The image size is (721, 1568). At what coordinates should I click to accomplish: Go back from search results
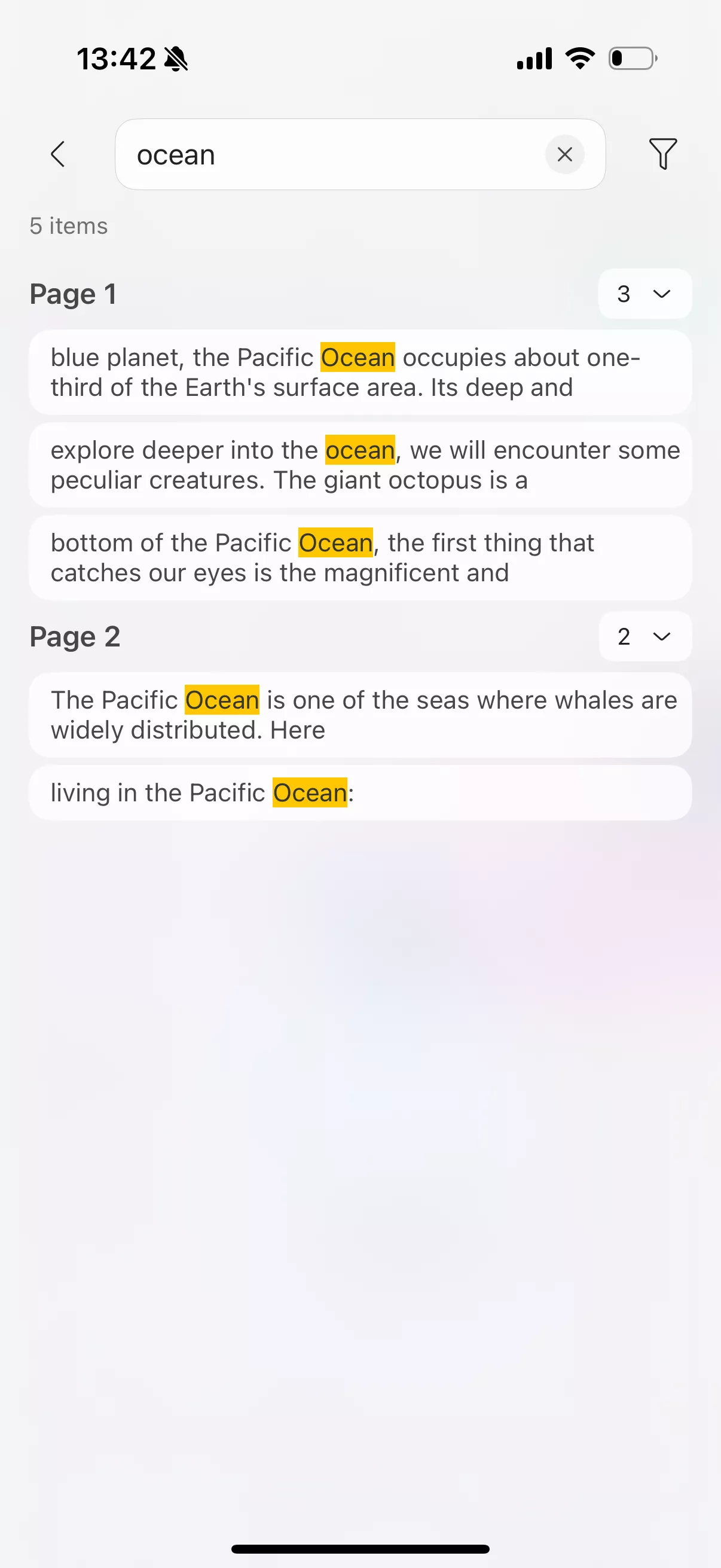tap(58, 154)
